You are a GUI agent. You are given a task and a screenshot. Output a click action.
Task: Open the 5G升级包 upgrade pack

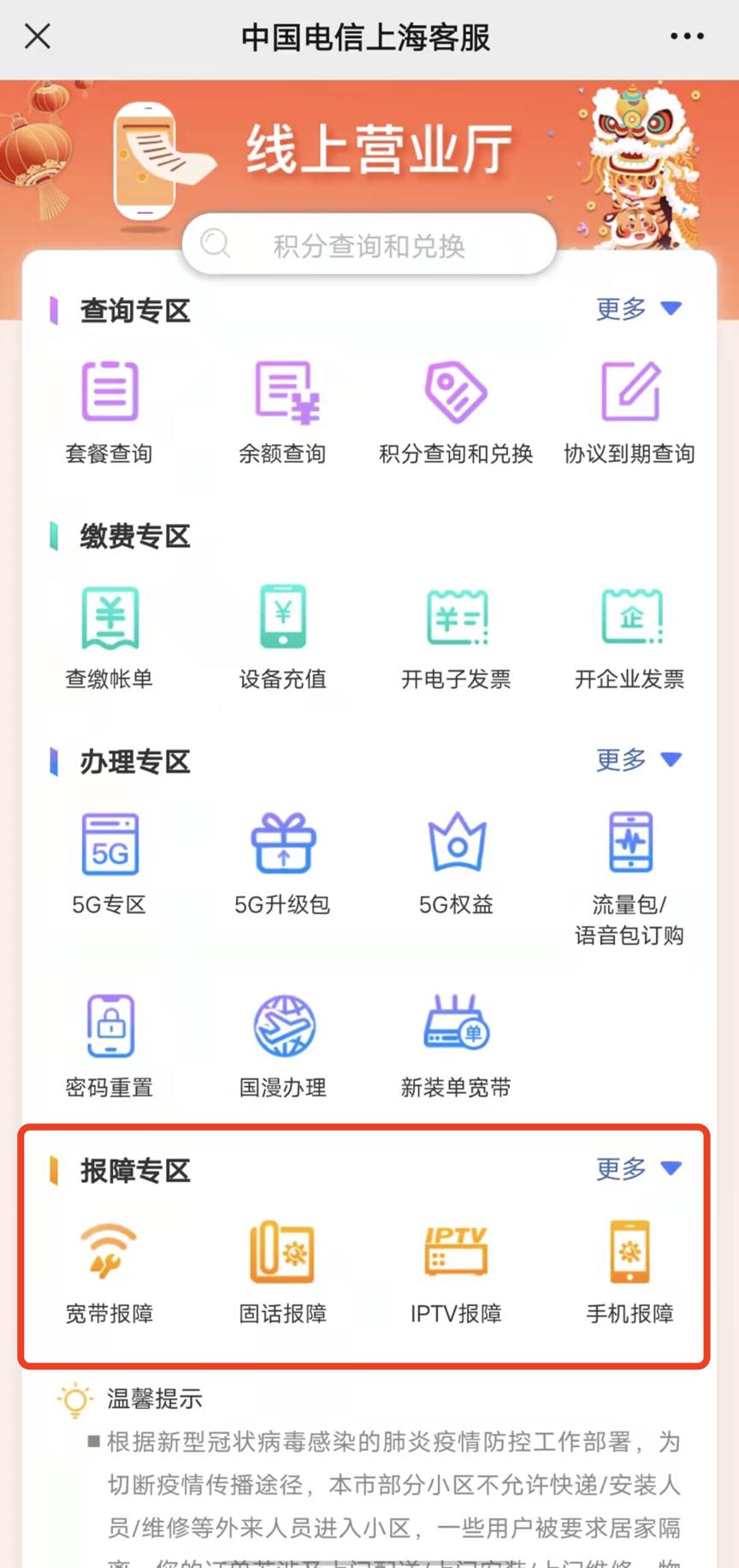[x=283, y=860]
